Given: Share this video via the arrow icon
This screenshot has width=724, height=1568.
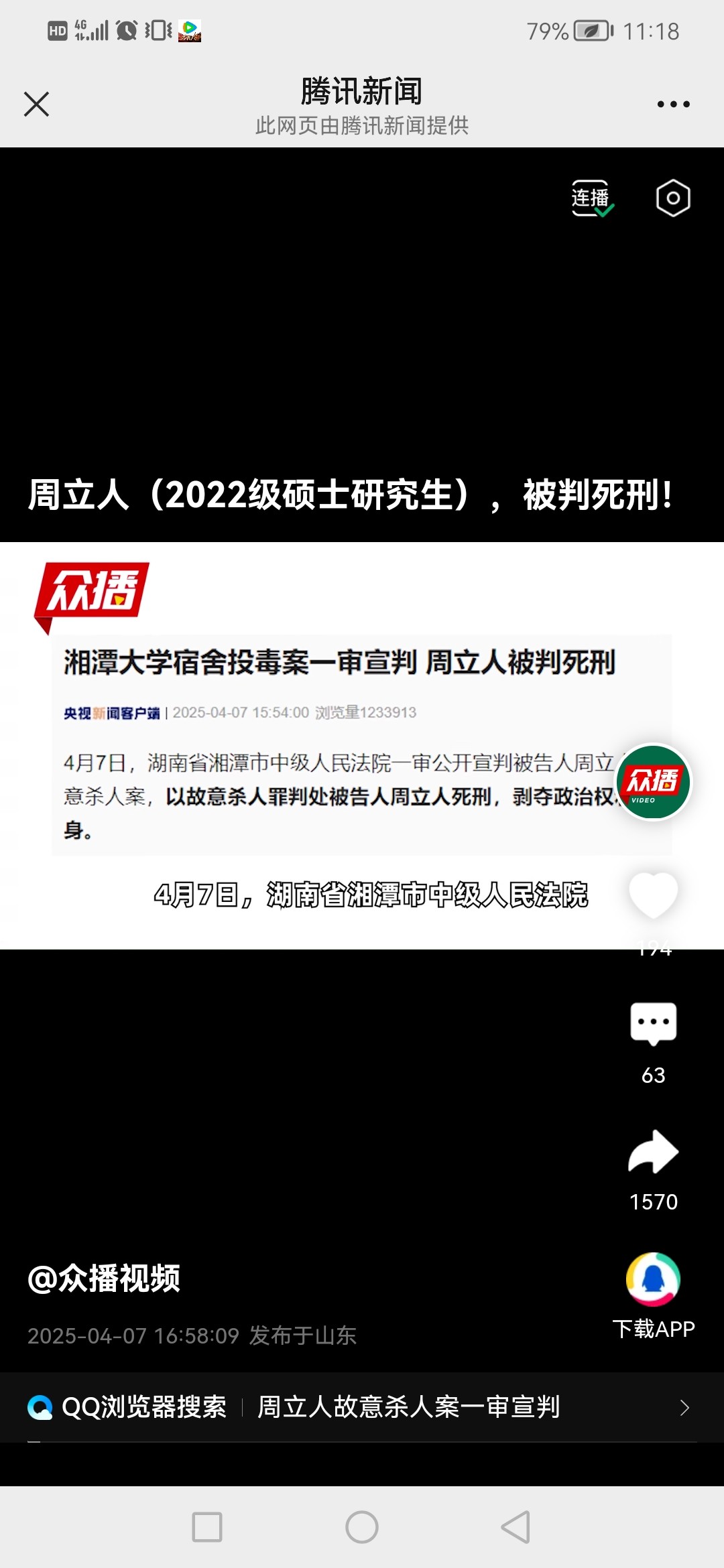Looking at the screenshot, I should 654,1152.
